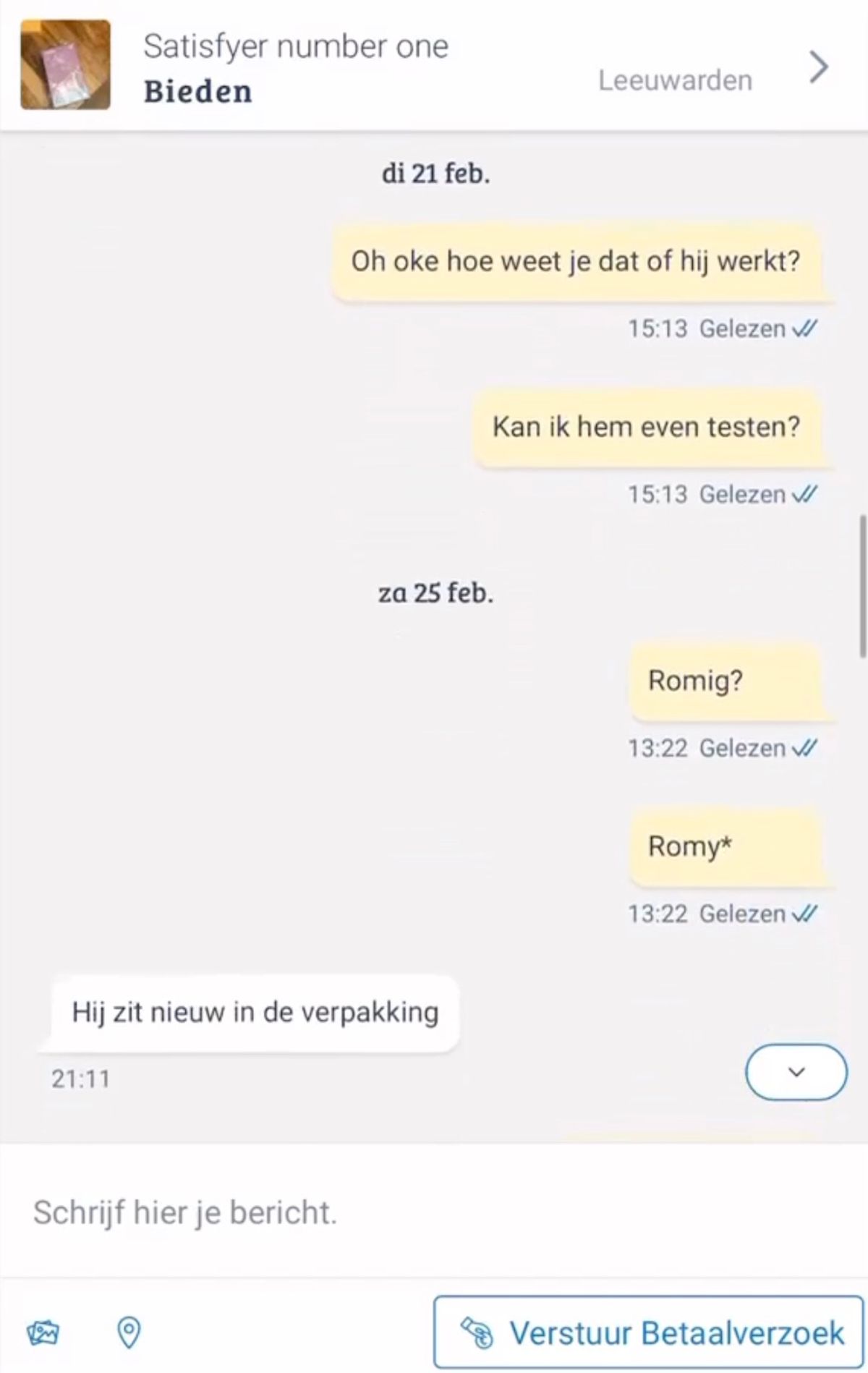The width and height of the screenshot is (868, 1373).
Task: Share a location via pin icon
Action: [129, 1332]
